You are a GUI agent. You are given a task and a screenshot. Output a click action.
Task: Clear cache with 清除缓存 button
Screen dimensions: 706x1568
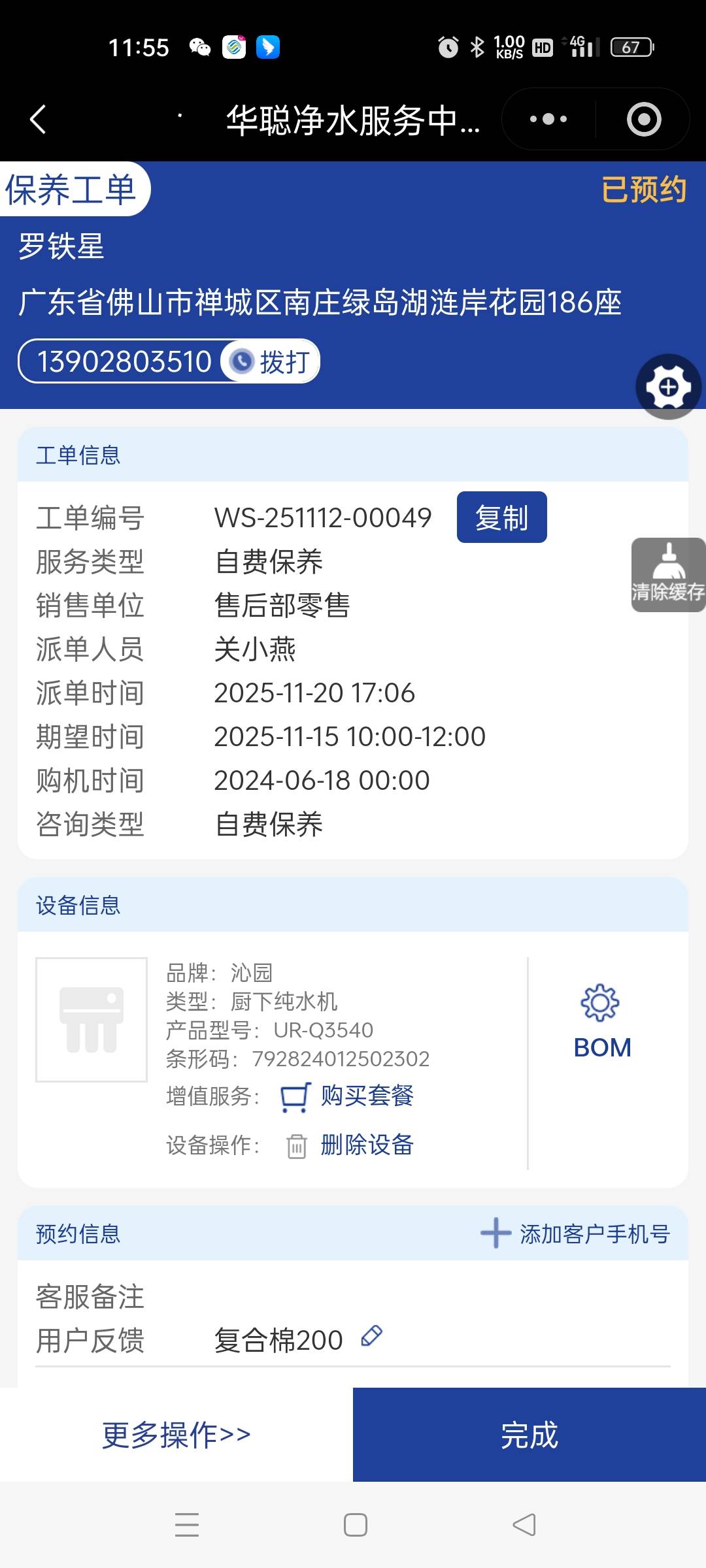[668, 575]
